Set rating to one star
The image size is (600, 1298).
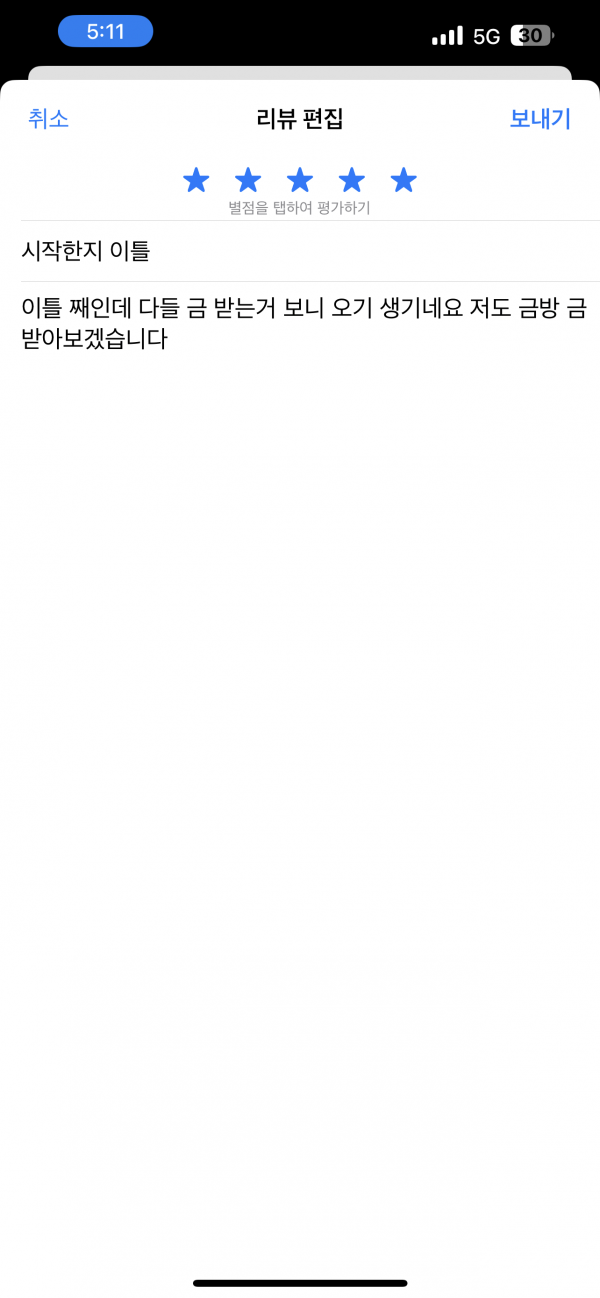tap(196, 181)
